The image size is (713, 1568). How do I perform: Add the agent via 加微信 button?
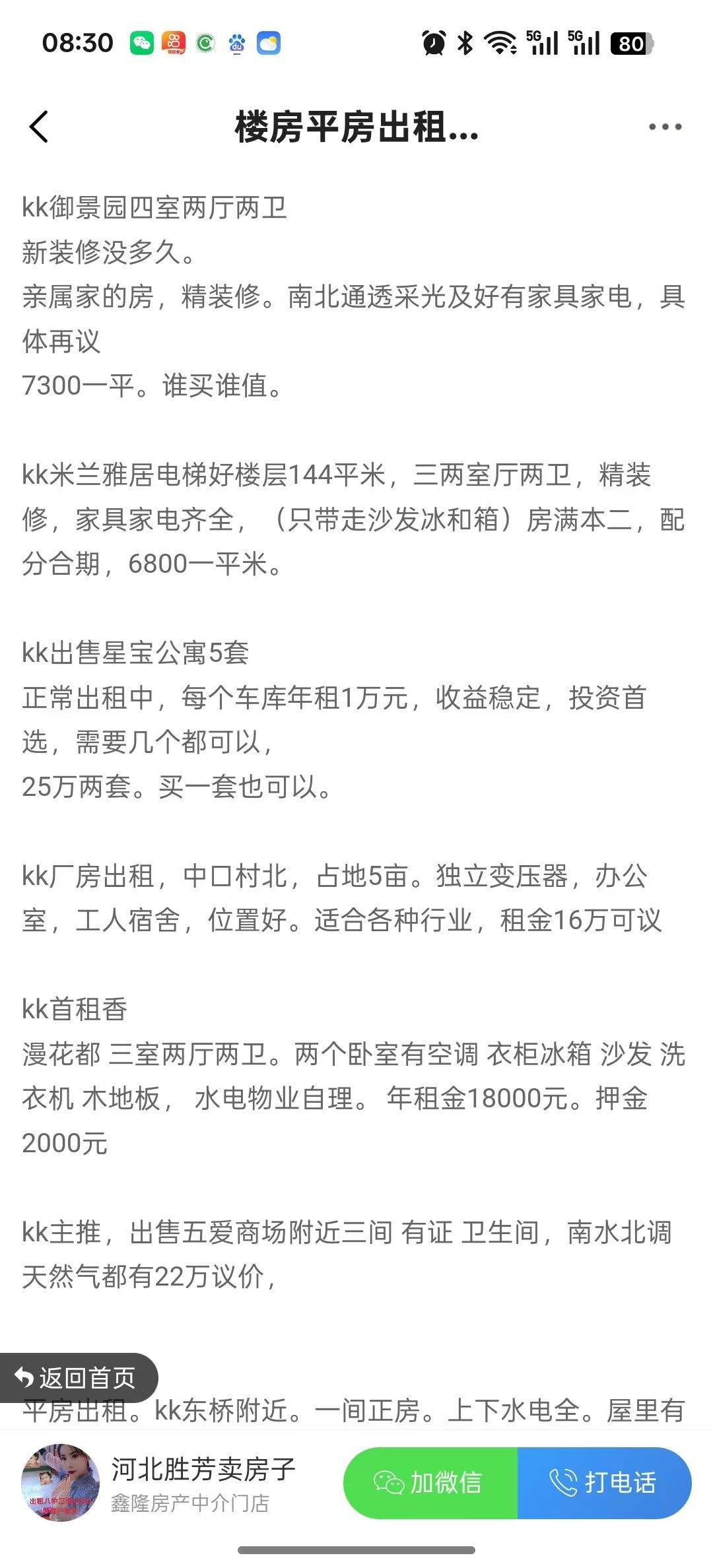coord(430,1483)
